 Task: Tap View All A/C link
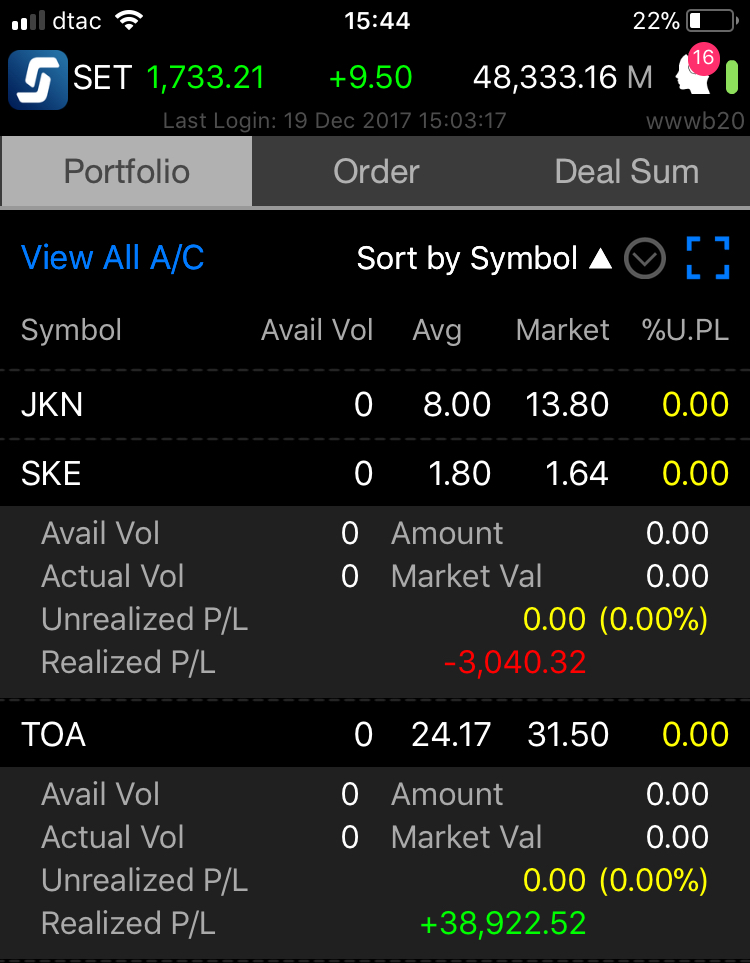(x=113, y=258)
